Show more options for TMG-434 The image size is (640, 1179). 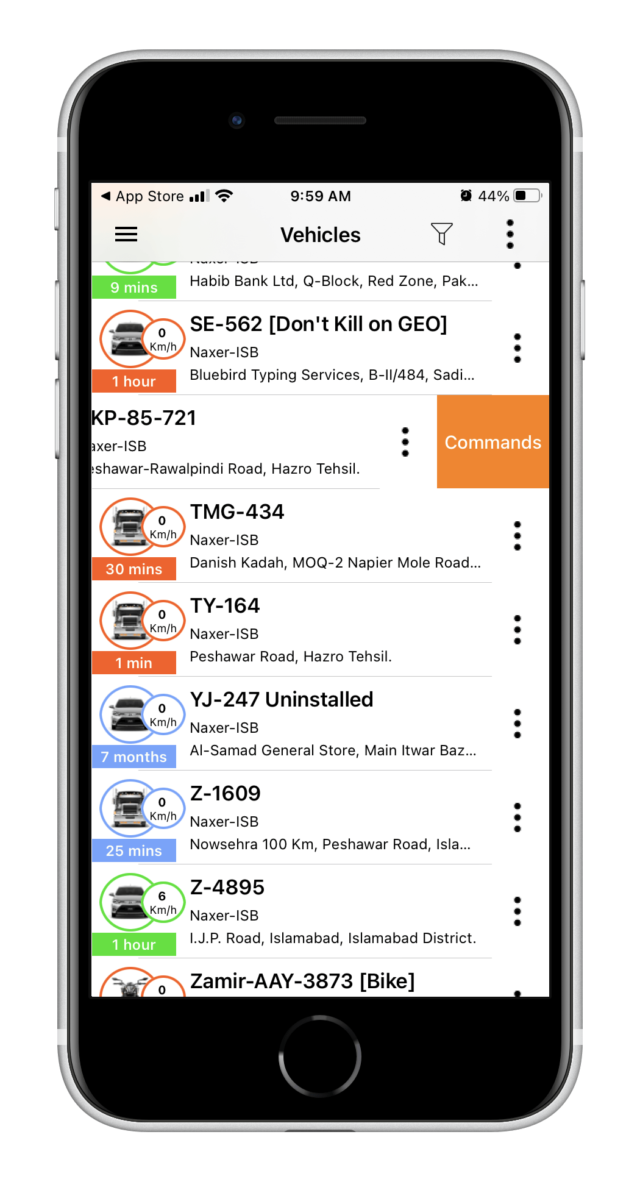(x=517, y=536)
